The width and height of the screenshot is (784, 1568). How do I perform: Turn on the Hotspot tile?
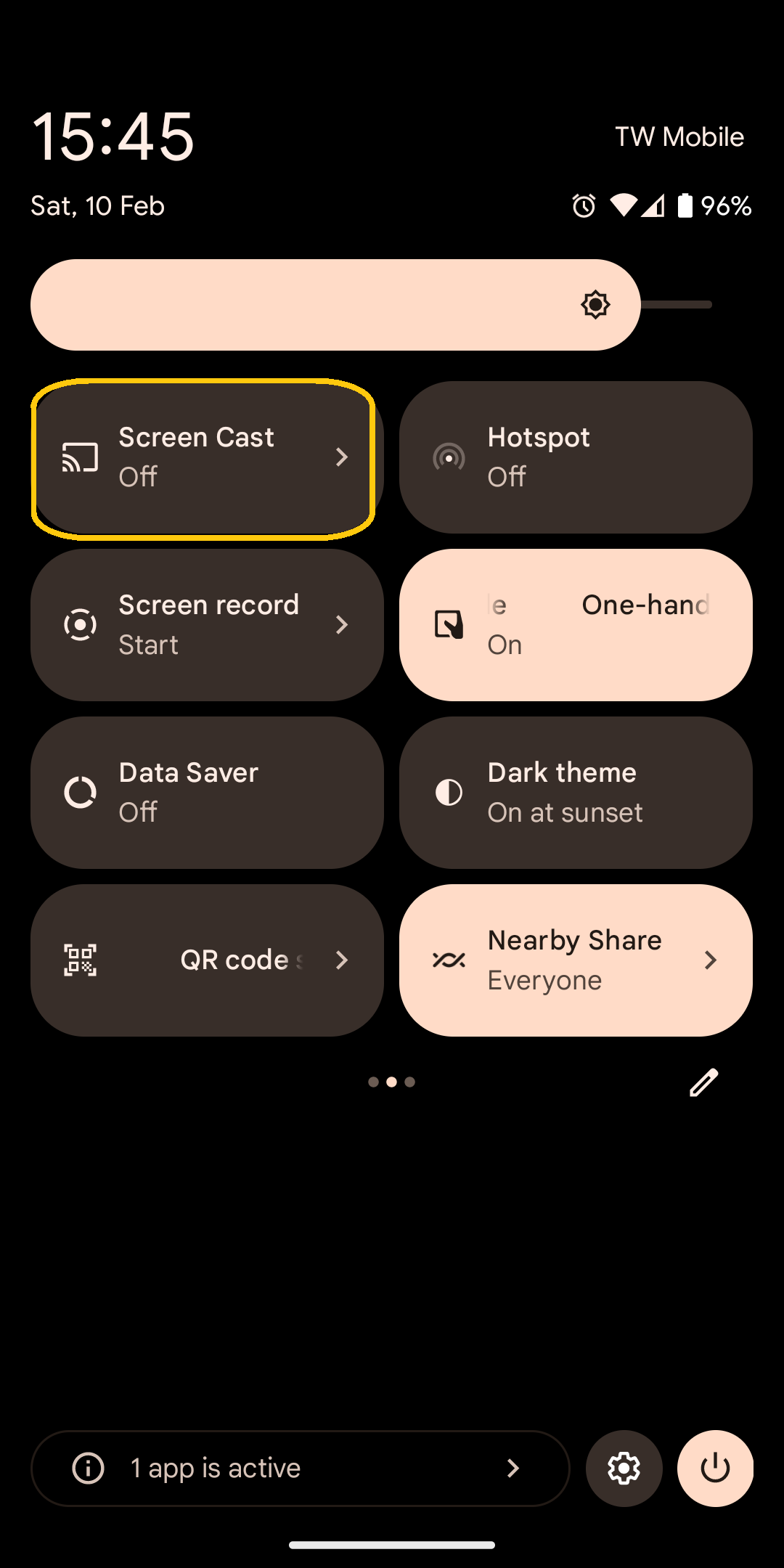tap(575, 458)
